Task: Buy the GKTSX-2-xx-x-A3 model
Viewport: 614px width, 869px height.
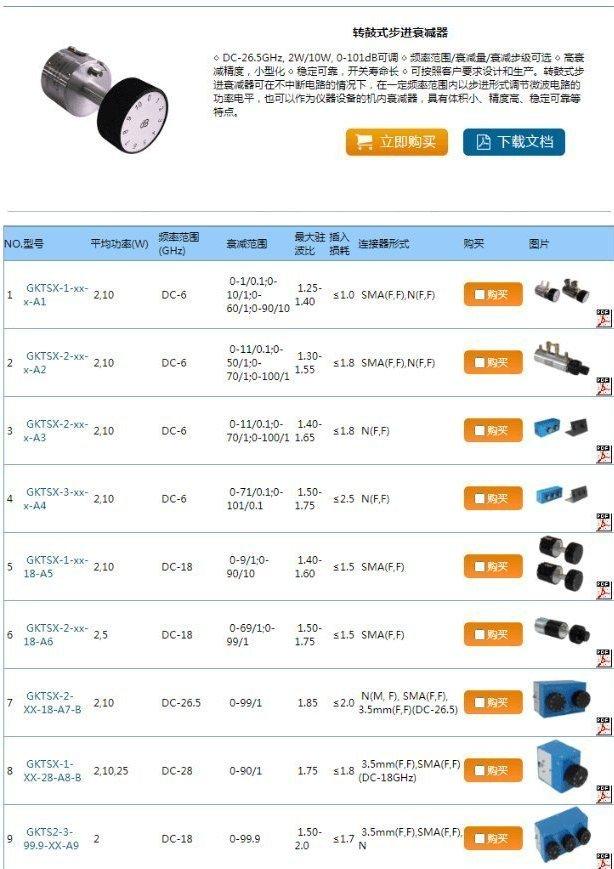Action: pyautogui.click(x=492, y=431)
